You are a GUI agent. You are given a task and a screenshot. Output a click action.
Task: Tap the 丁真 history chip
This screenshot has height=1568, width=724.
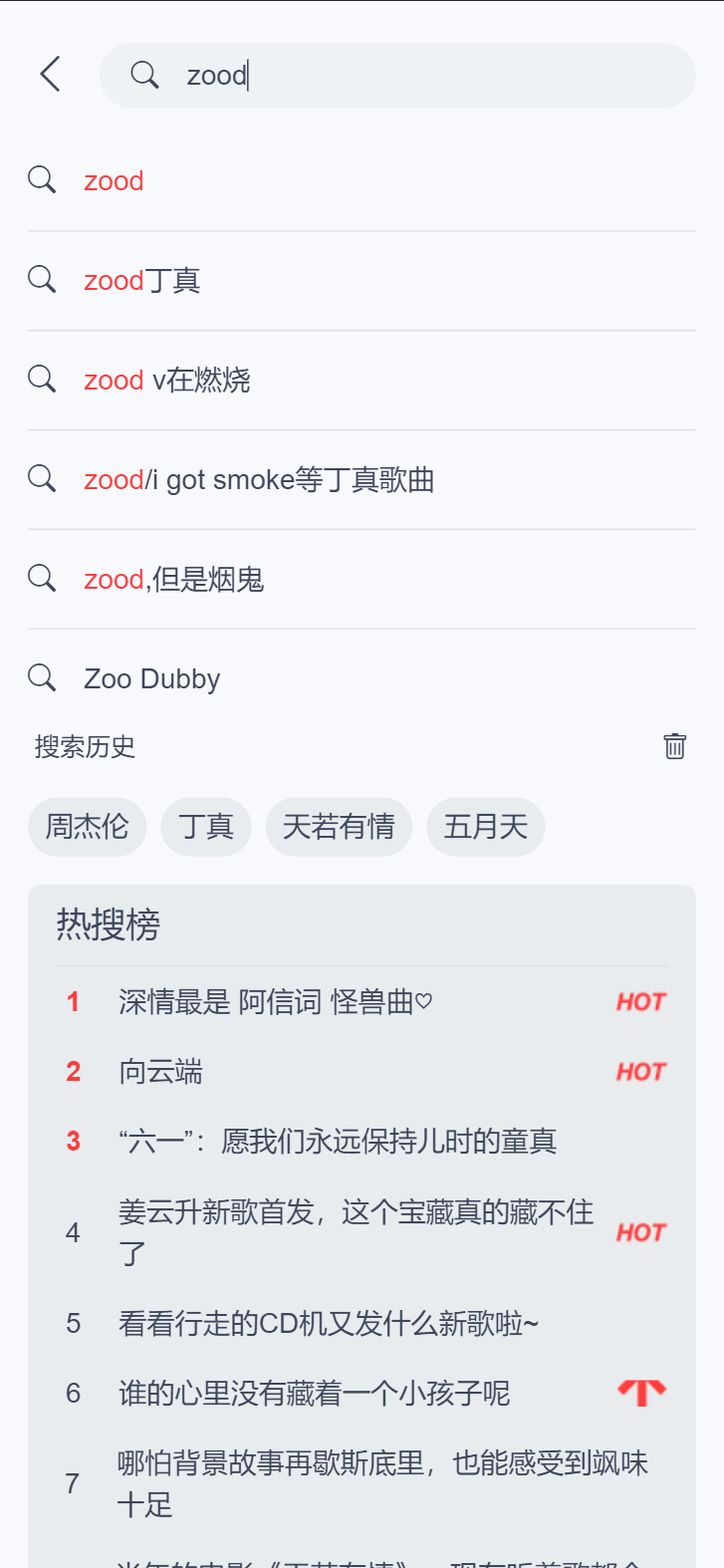click(x=206, y=827)
